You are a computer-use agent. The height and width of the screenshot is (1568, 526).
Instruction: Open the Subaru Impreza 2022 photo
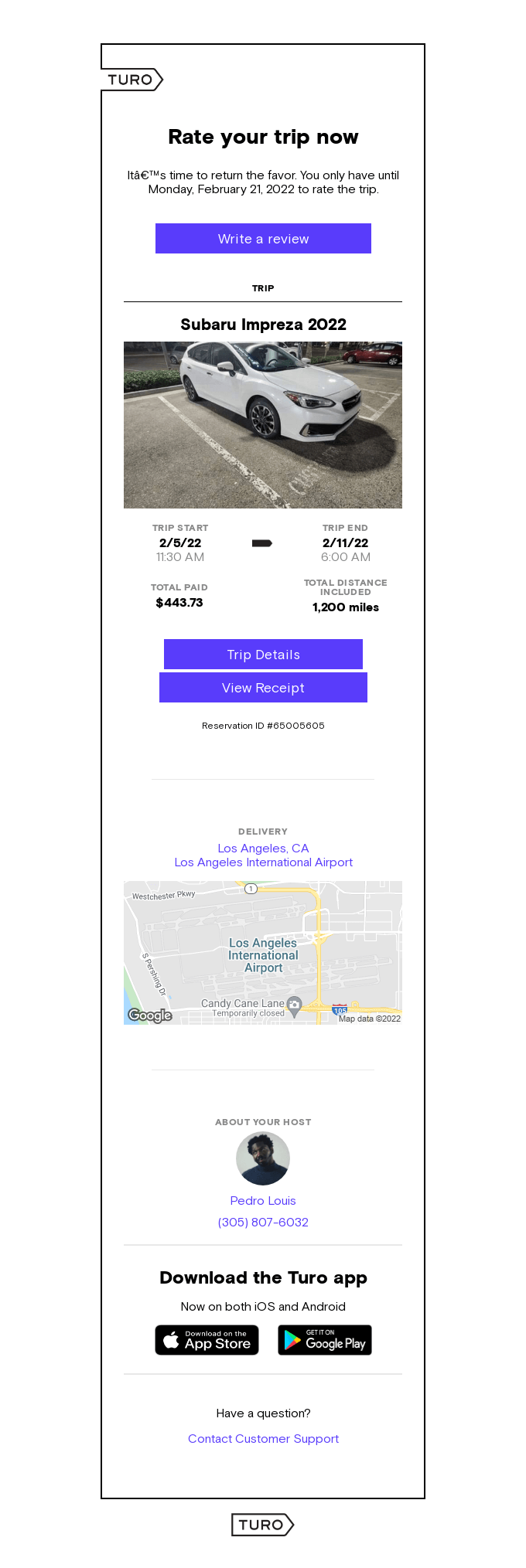pyautogui.click(x=263, y=425)
